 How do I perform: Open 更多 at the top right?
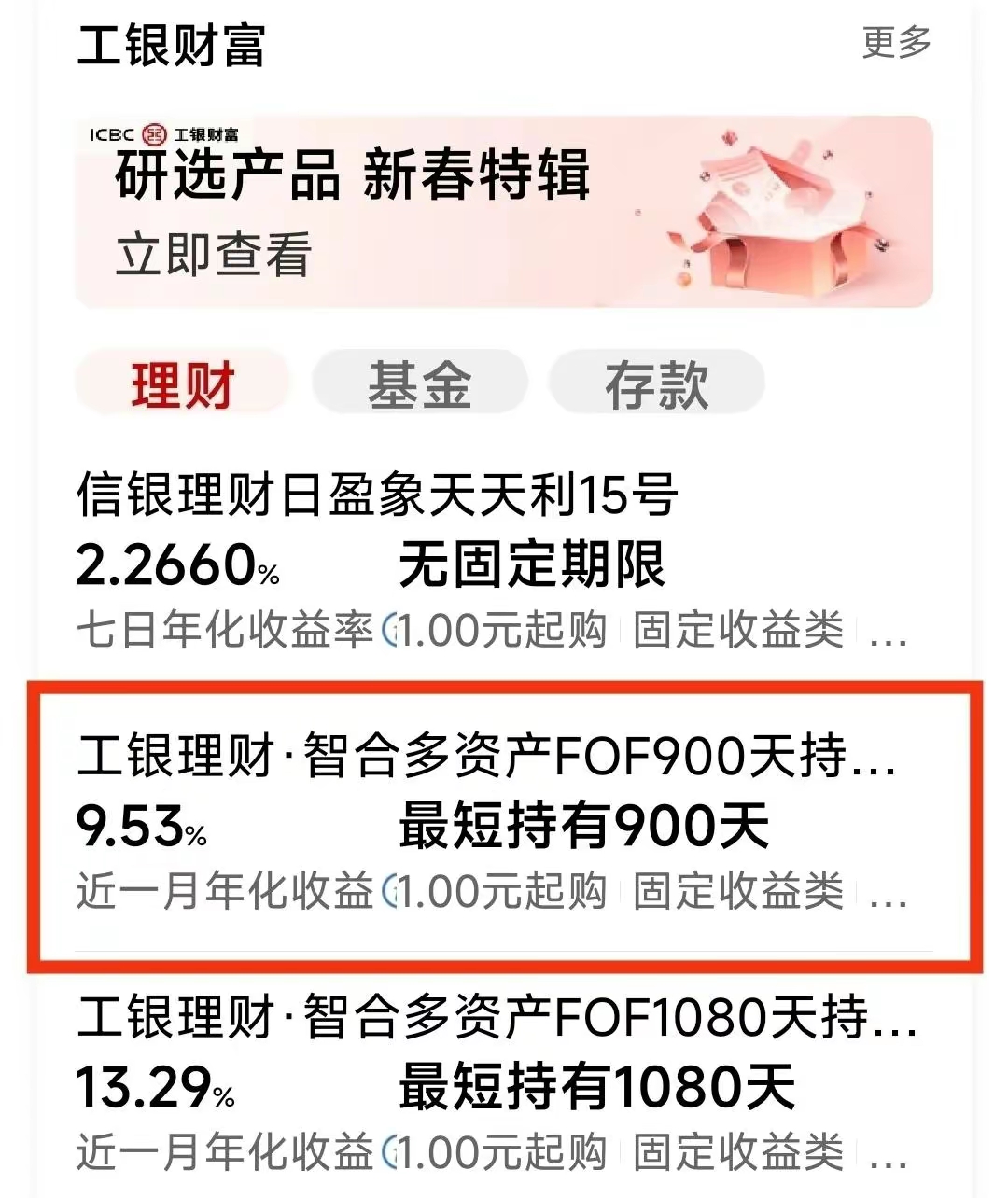point(896,44)
